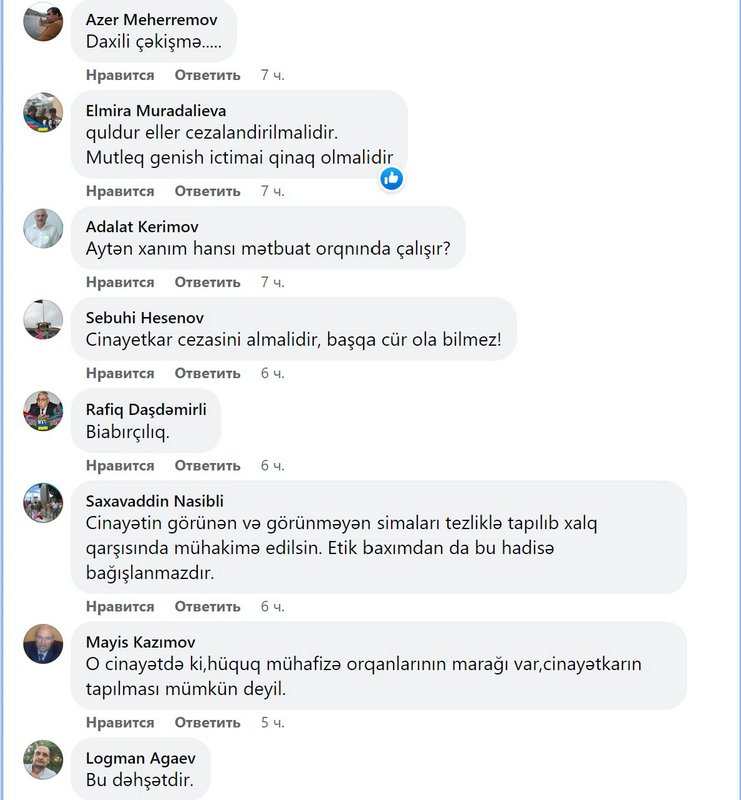View reactions on Elmira Muradalieva's comment

391,178
